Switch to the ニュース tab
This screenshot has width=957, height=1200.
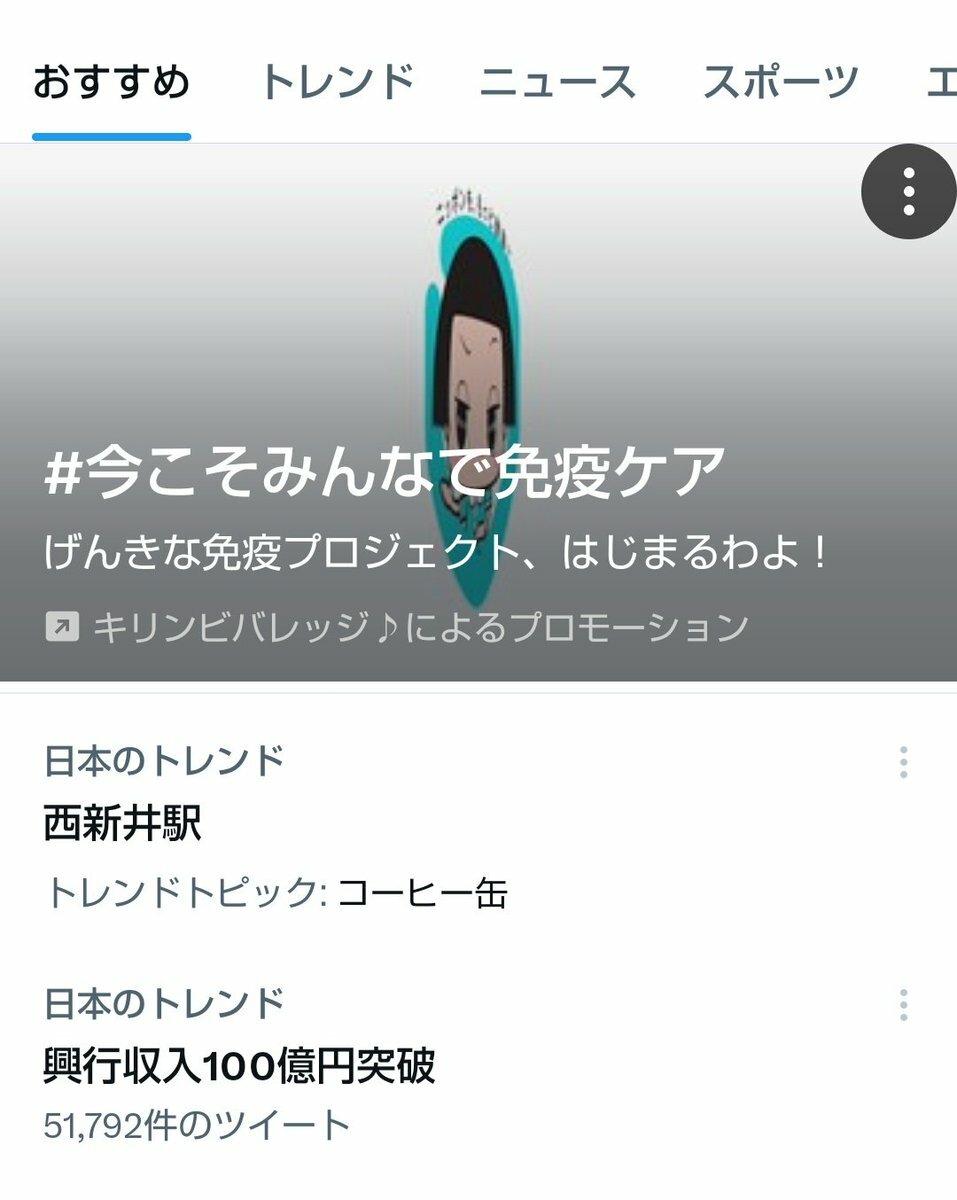(x=557, y=82)
